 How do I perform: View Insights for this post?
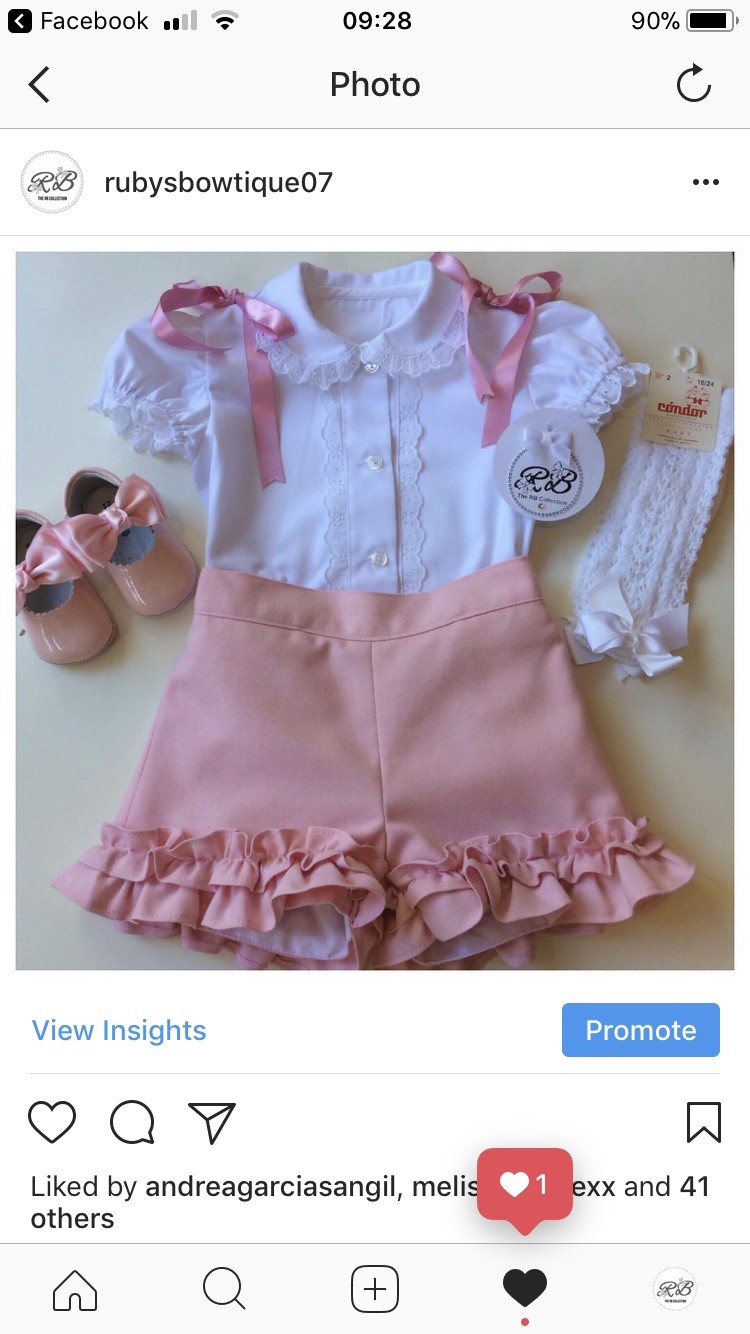(x=119, y=1030)
